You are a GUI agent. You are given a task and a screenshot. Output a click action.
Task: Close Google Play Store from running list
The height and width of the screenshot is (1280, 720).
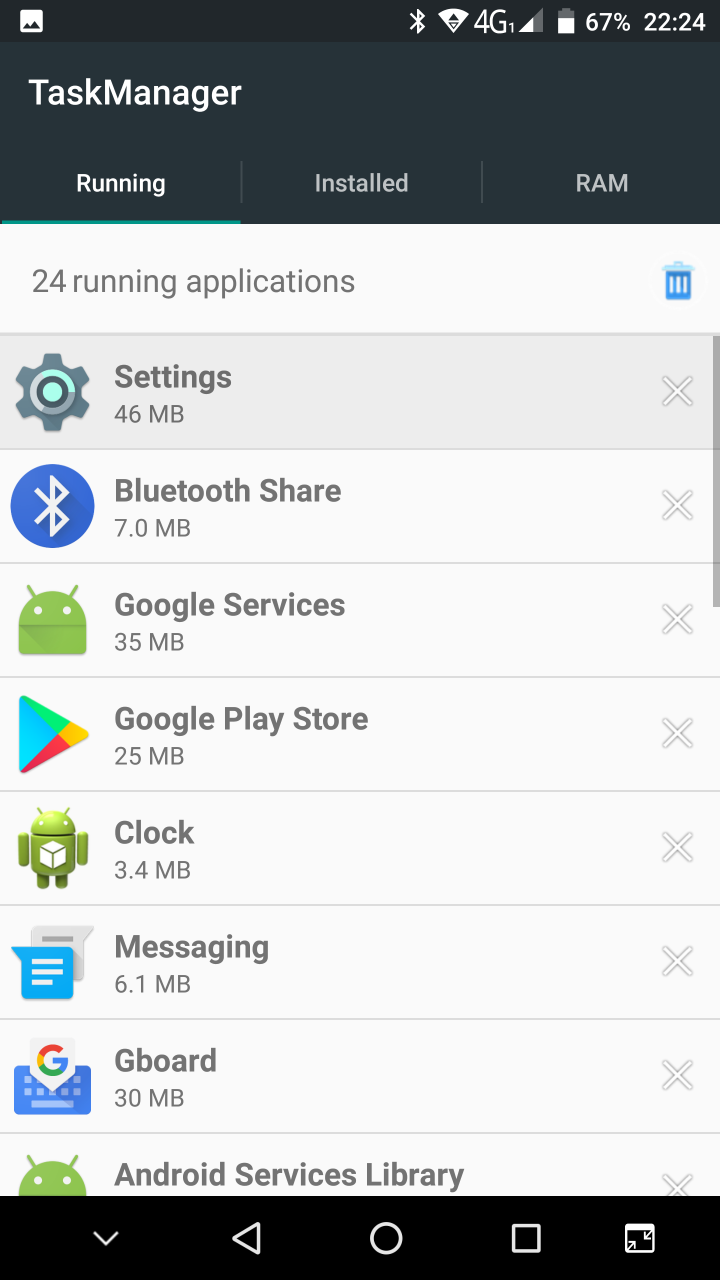click(x=677, y=734)
